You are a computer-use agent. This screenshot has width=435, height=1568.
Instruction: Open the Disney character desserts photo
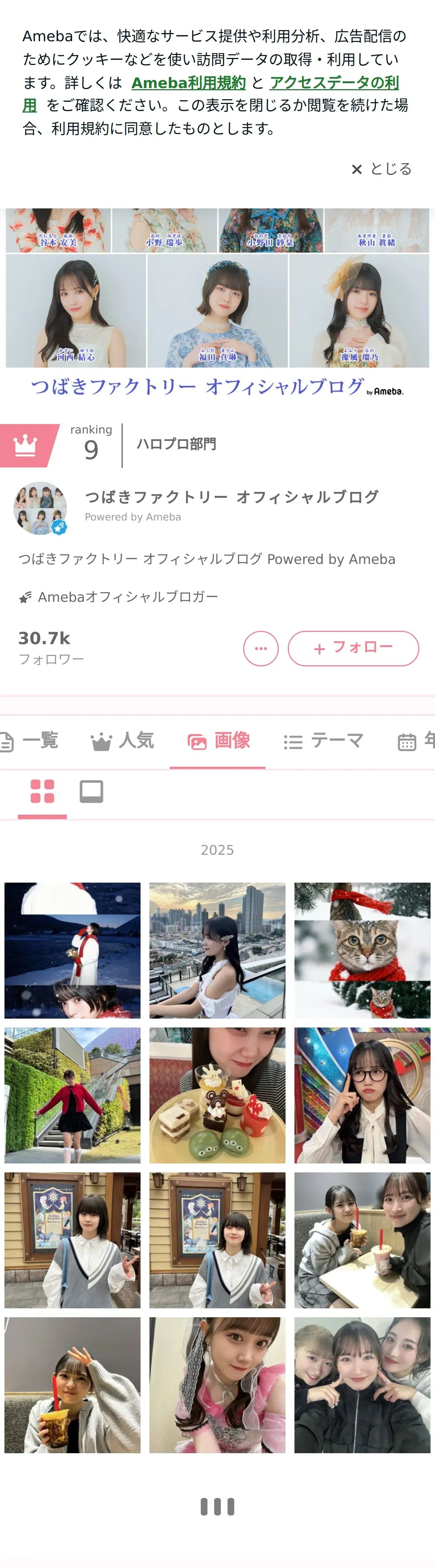tap(217, 1095)
